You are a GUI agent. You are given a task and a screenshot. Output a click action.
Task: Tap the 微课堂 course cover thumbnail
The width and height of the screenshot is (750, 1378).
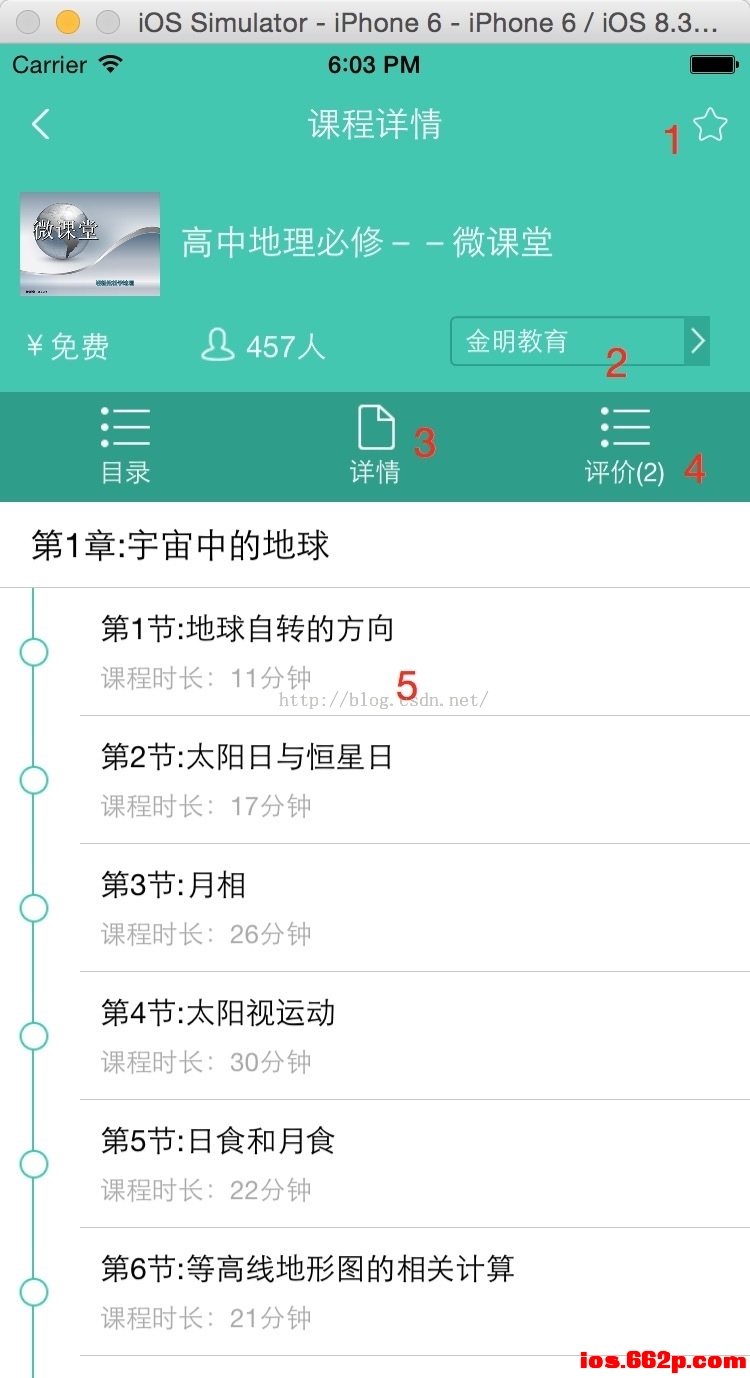(x=90, y=244)
